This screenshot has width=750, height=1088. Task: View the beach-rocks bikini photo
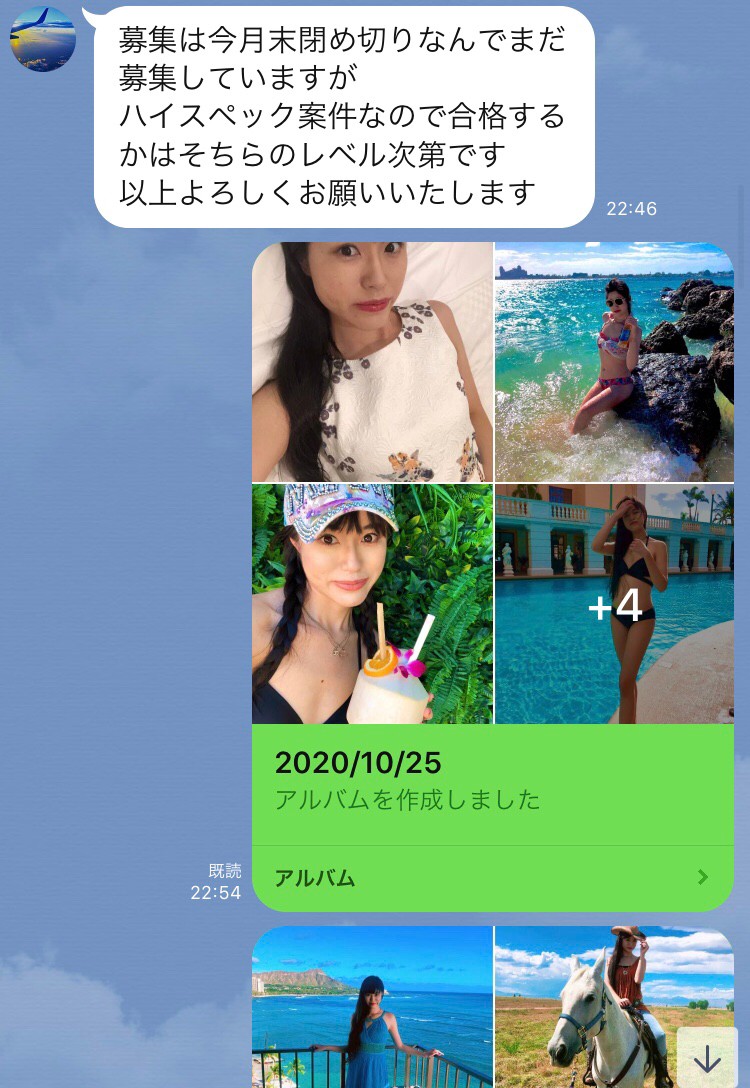614,362
